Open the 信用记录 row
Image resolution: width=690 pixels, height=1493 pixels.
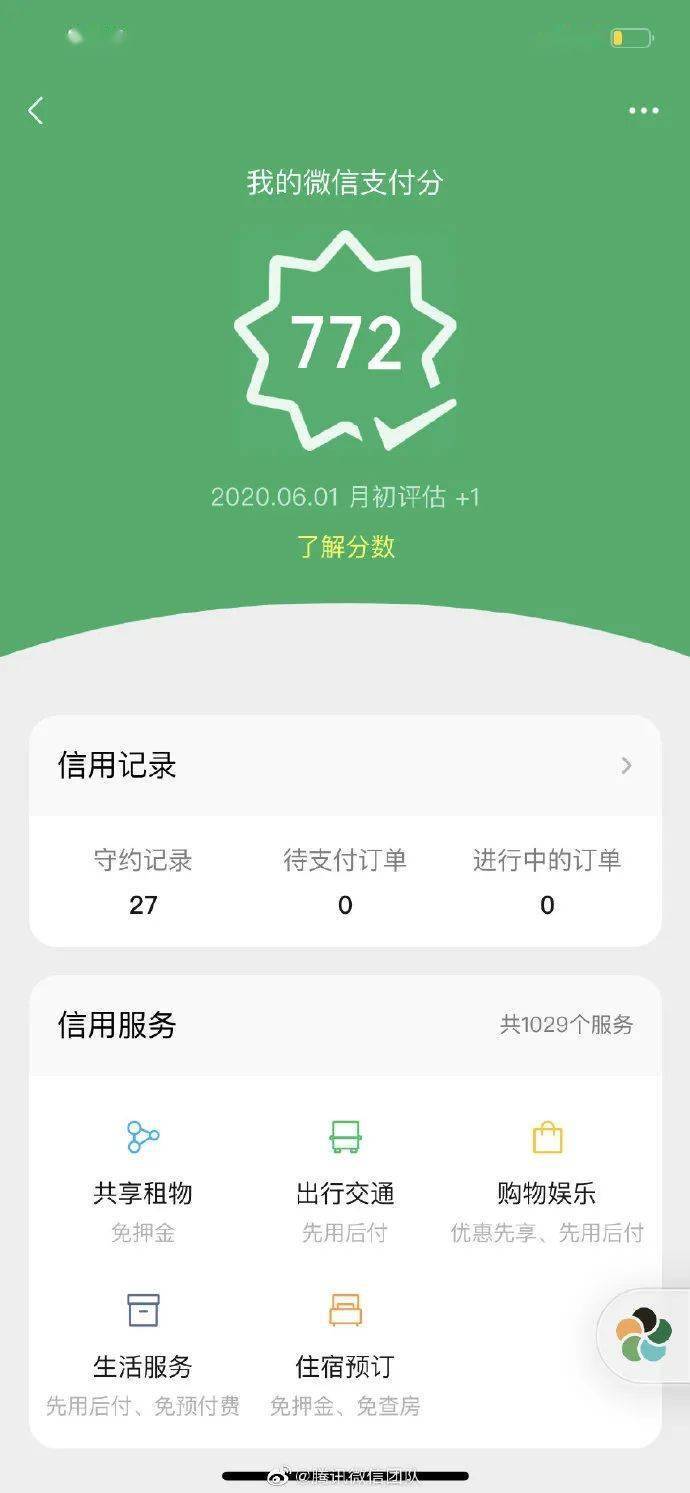click(x=345, y=766)
